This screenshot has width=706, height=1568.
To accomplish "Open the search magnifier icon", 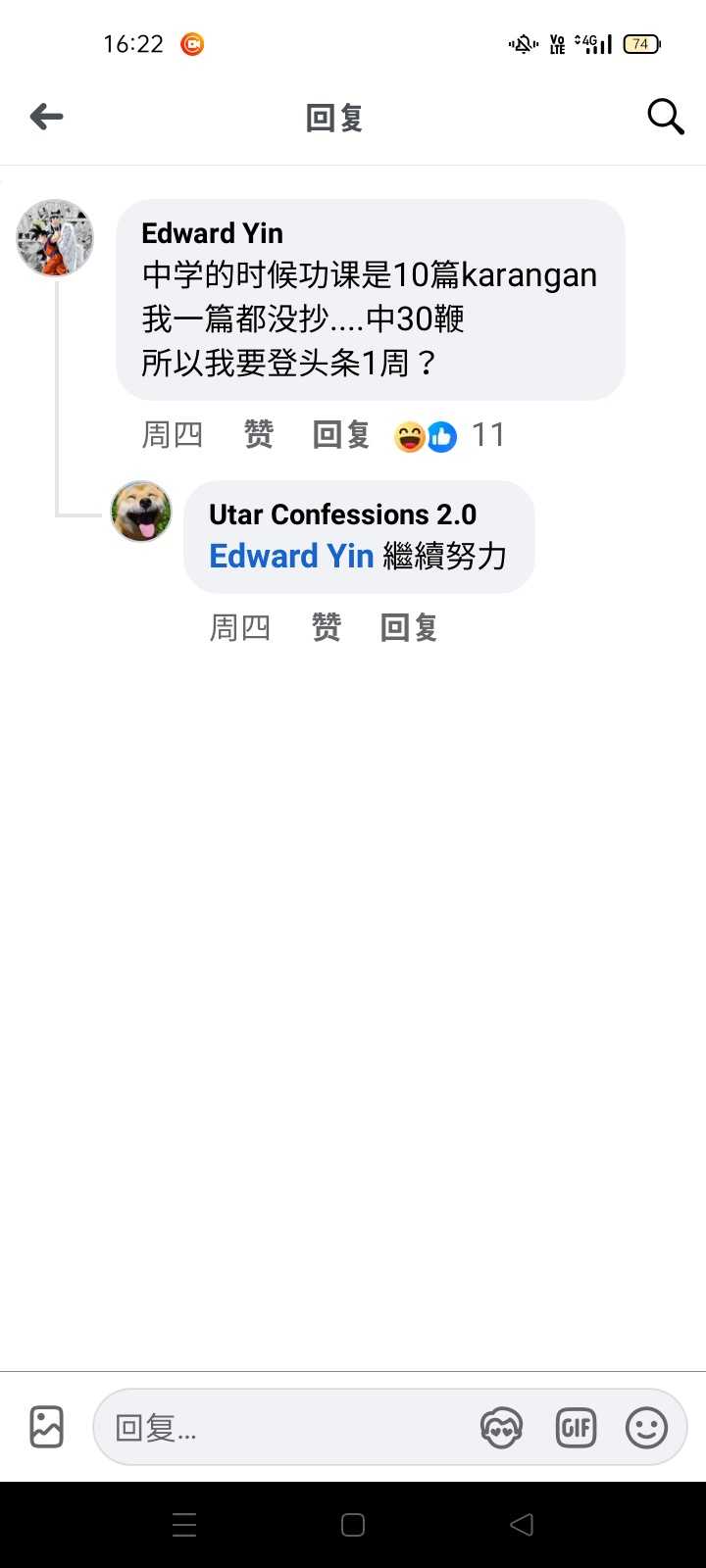I will pos(665,118).
